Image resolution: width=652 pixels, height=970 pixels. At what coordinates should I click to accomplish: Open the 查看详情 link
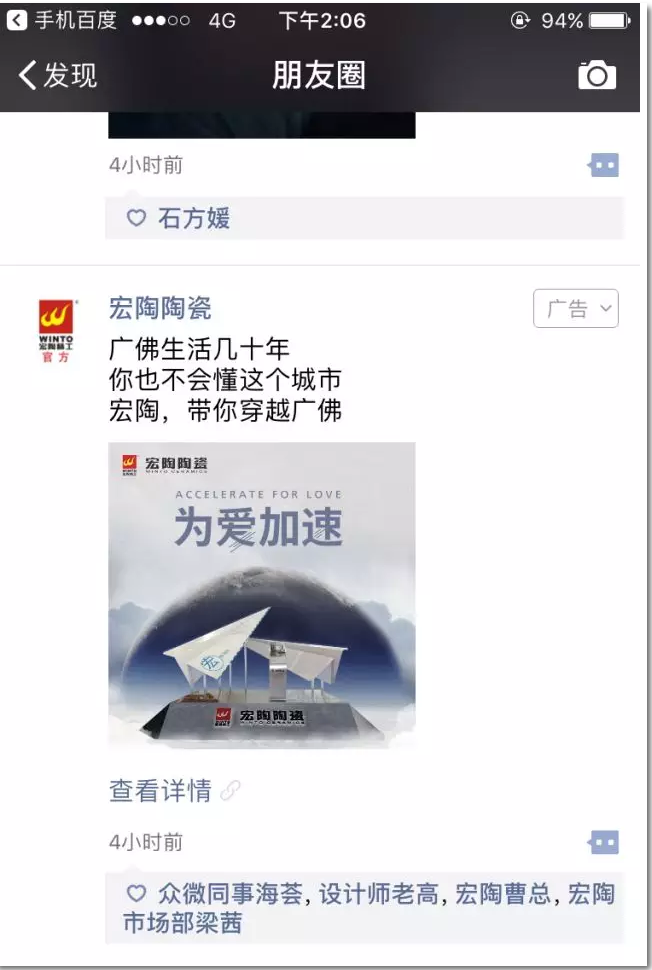pyautogui.click(x=161, y=791)
